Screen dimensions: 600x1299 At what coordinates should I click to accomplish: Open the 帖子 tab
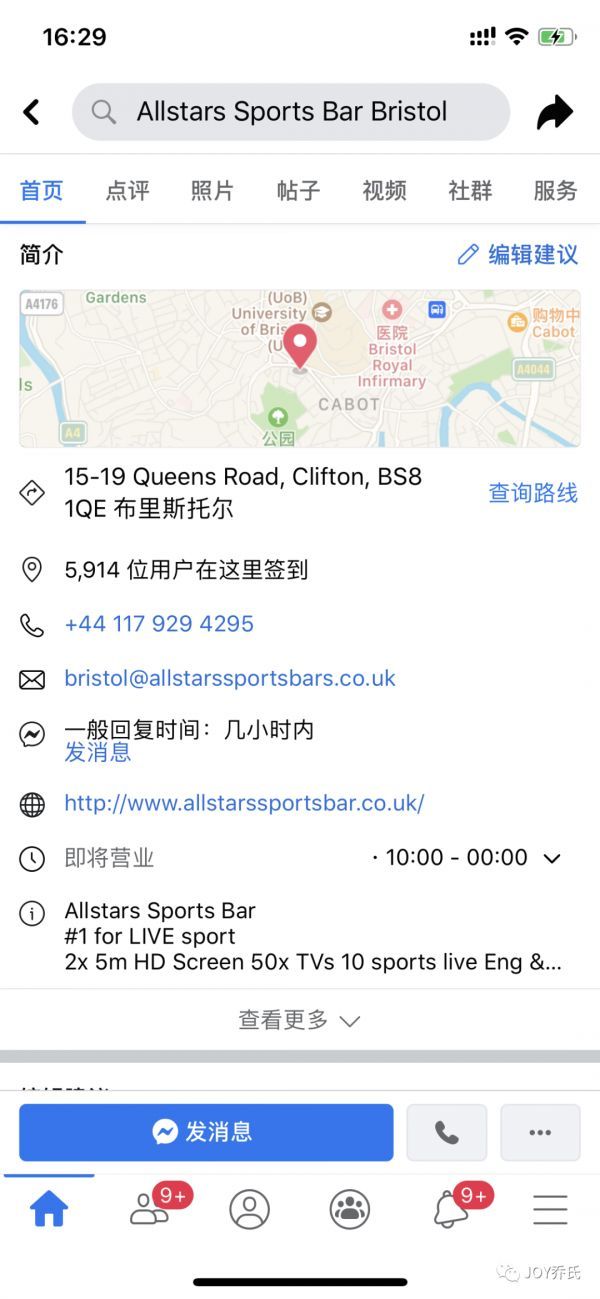(x=298, y=190)
